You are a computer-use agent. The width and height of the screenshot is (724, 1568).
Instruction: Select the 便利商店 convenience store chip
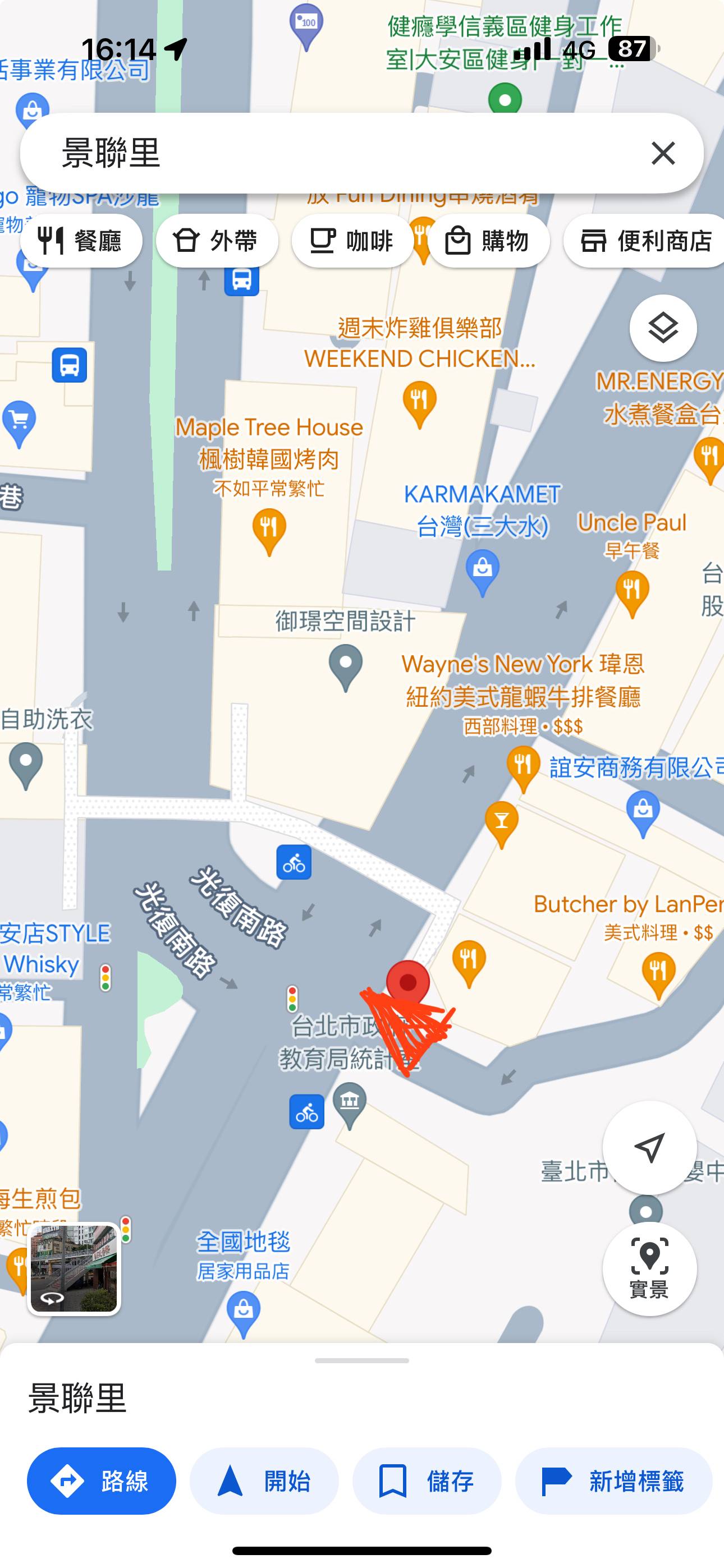[645, 241]
